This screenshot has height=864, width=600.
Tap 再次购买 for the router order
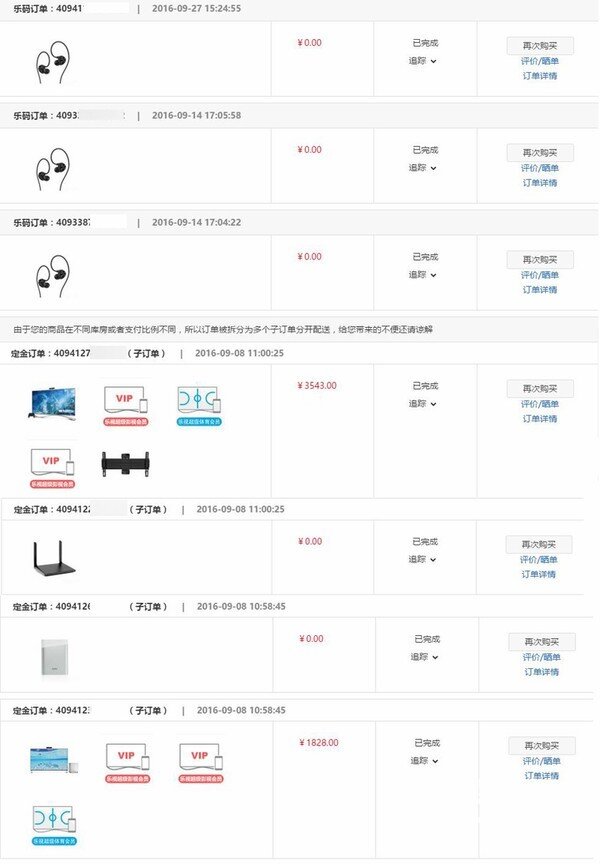pyautogui.click(x=539, y=545)
